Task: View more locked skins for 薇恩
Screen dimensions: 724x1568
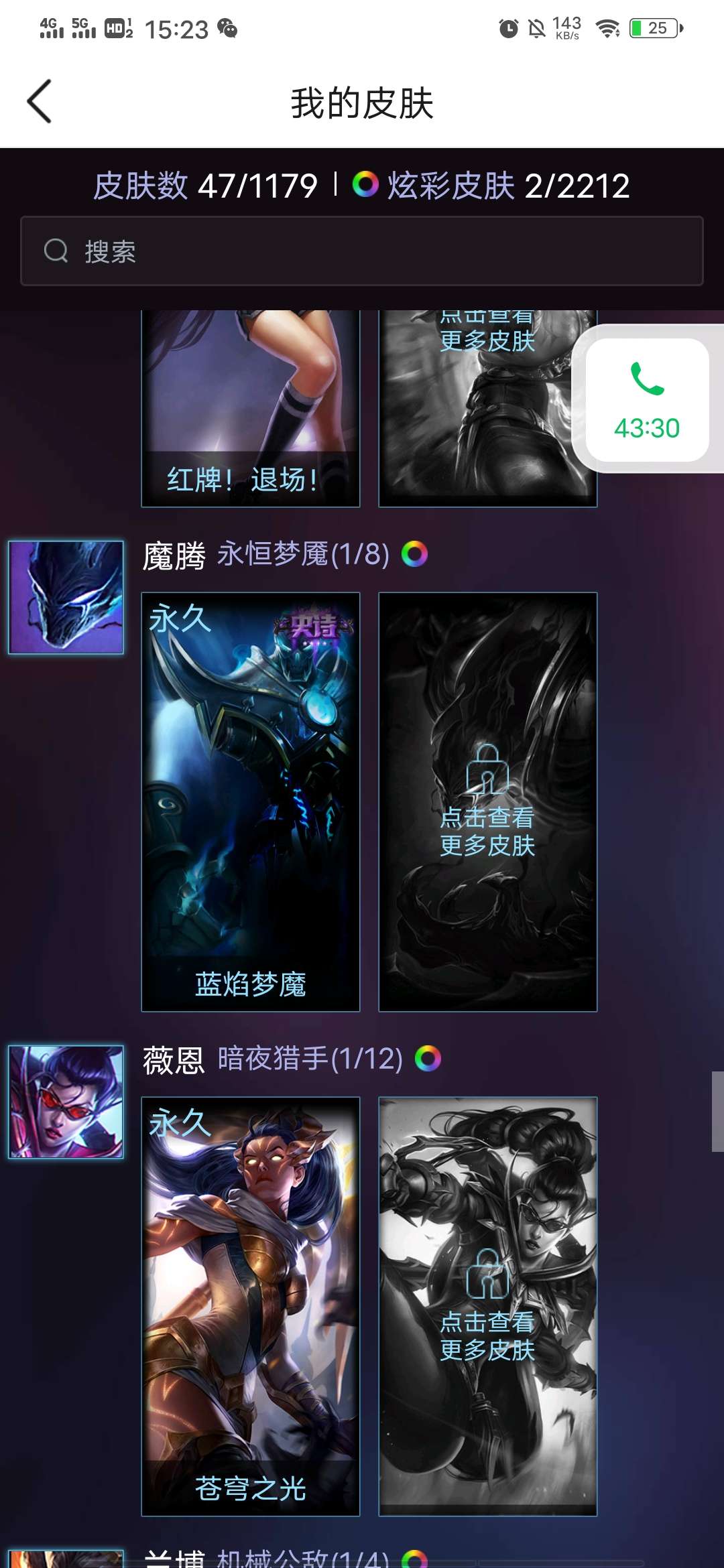Action: [487, 1306]
